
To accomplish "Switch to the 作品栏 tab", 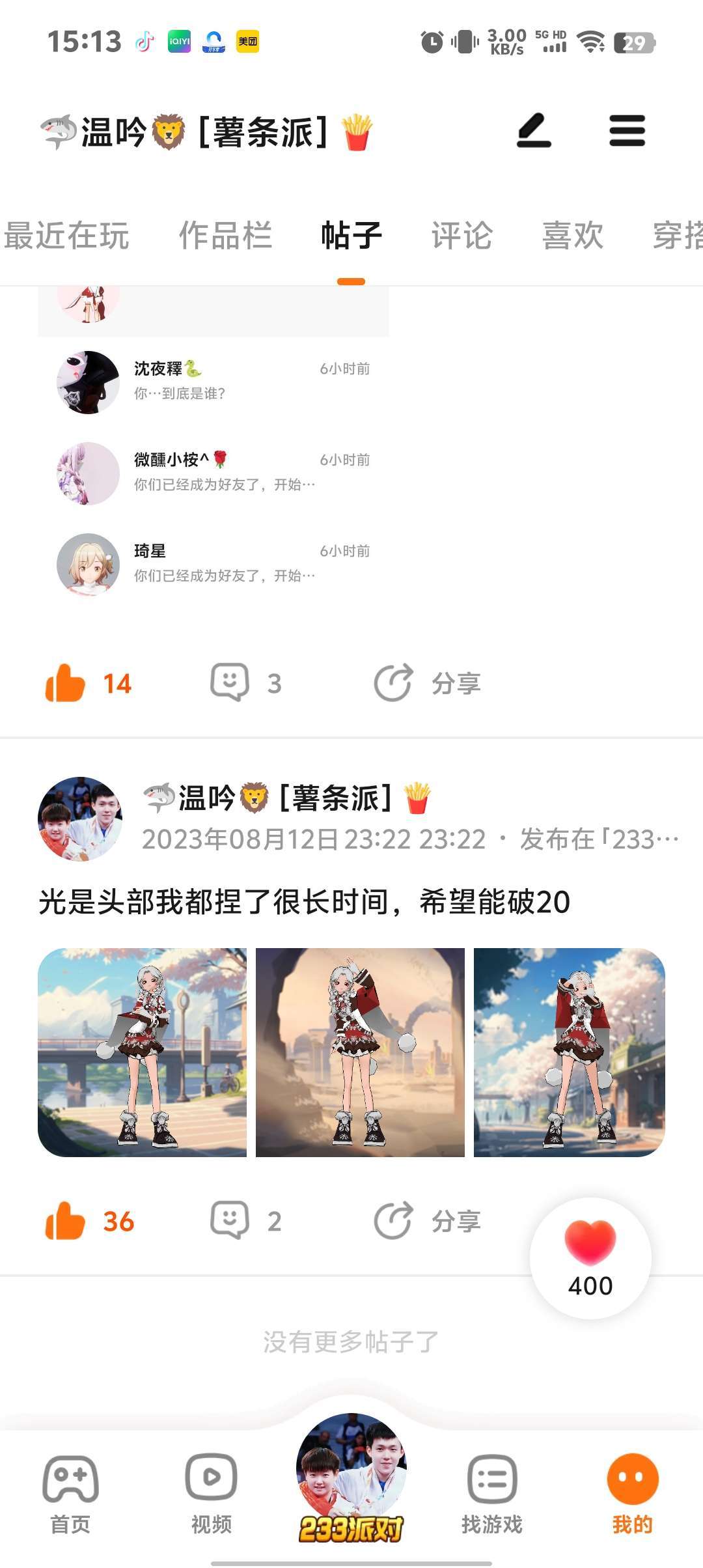I will pyautogui.click(x=225, y=235).
